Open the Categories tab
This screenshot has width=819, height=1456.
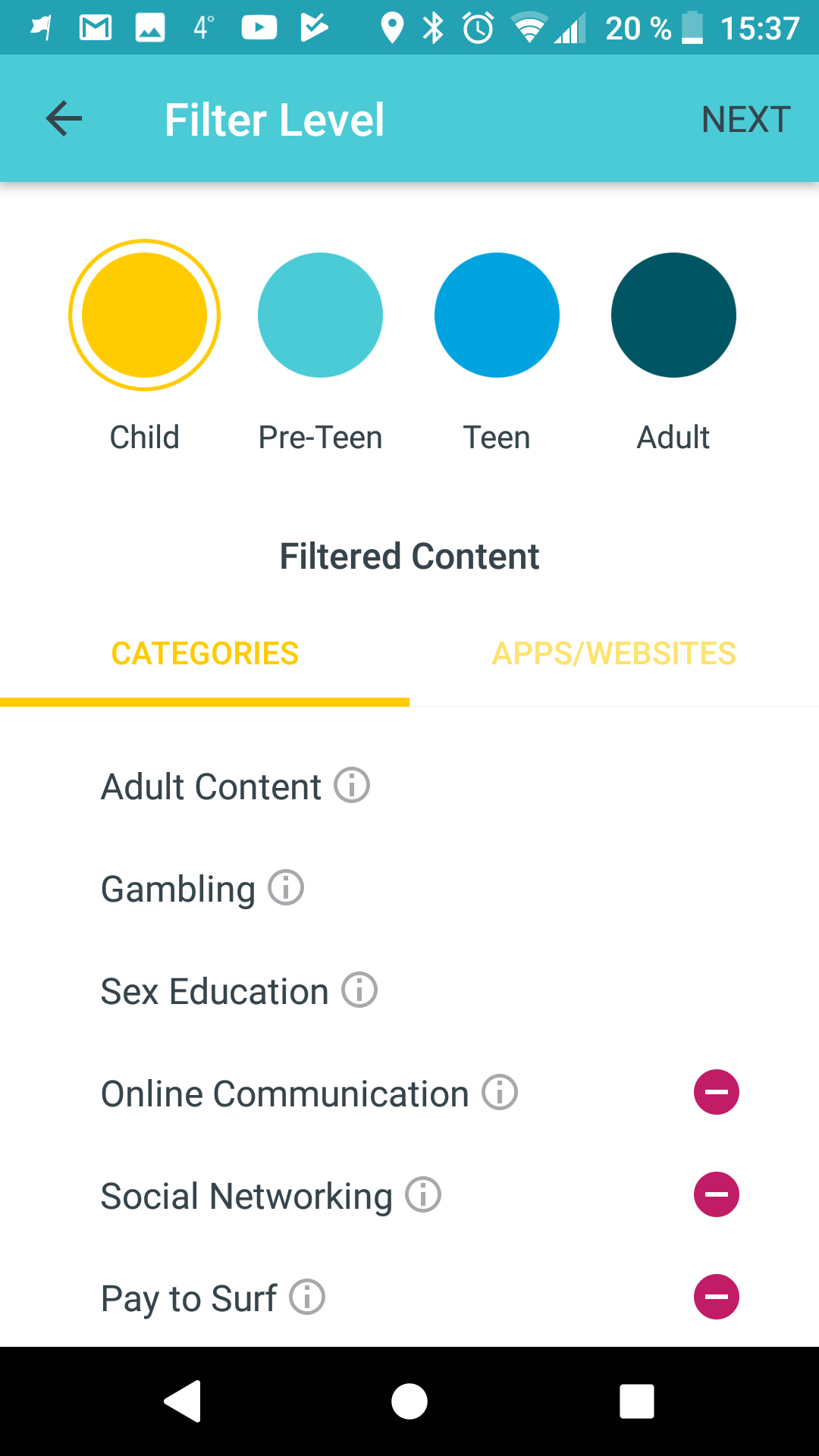205,654
